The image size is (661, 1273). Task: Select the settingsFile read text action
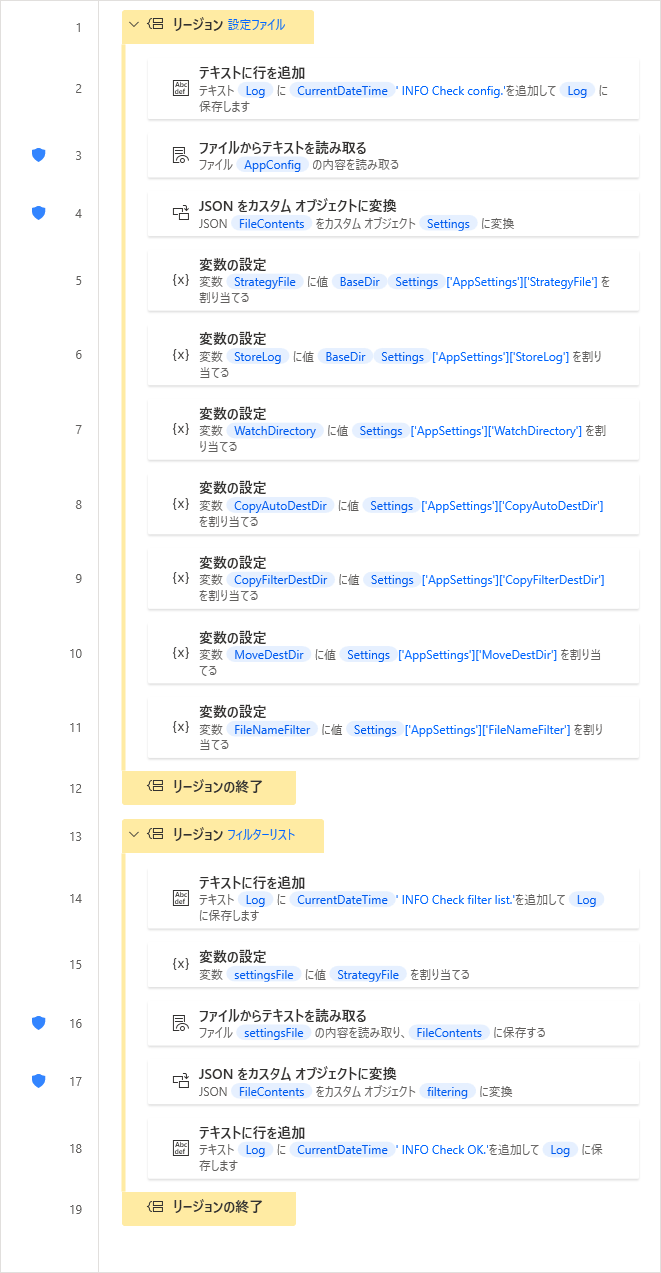point(392,1024)
